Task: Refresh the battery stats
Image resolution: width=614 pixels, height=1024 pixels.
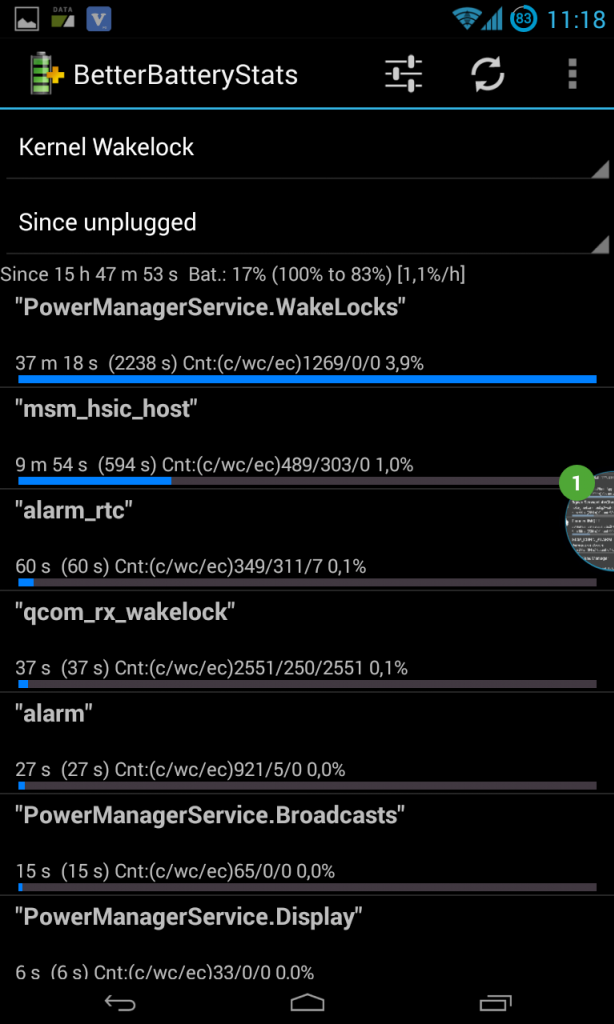Action: (x=488, y=74)
